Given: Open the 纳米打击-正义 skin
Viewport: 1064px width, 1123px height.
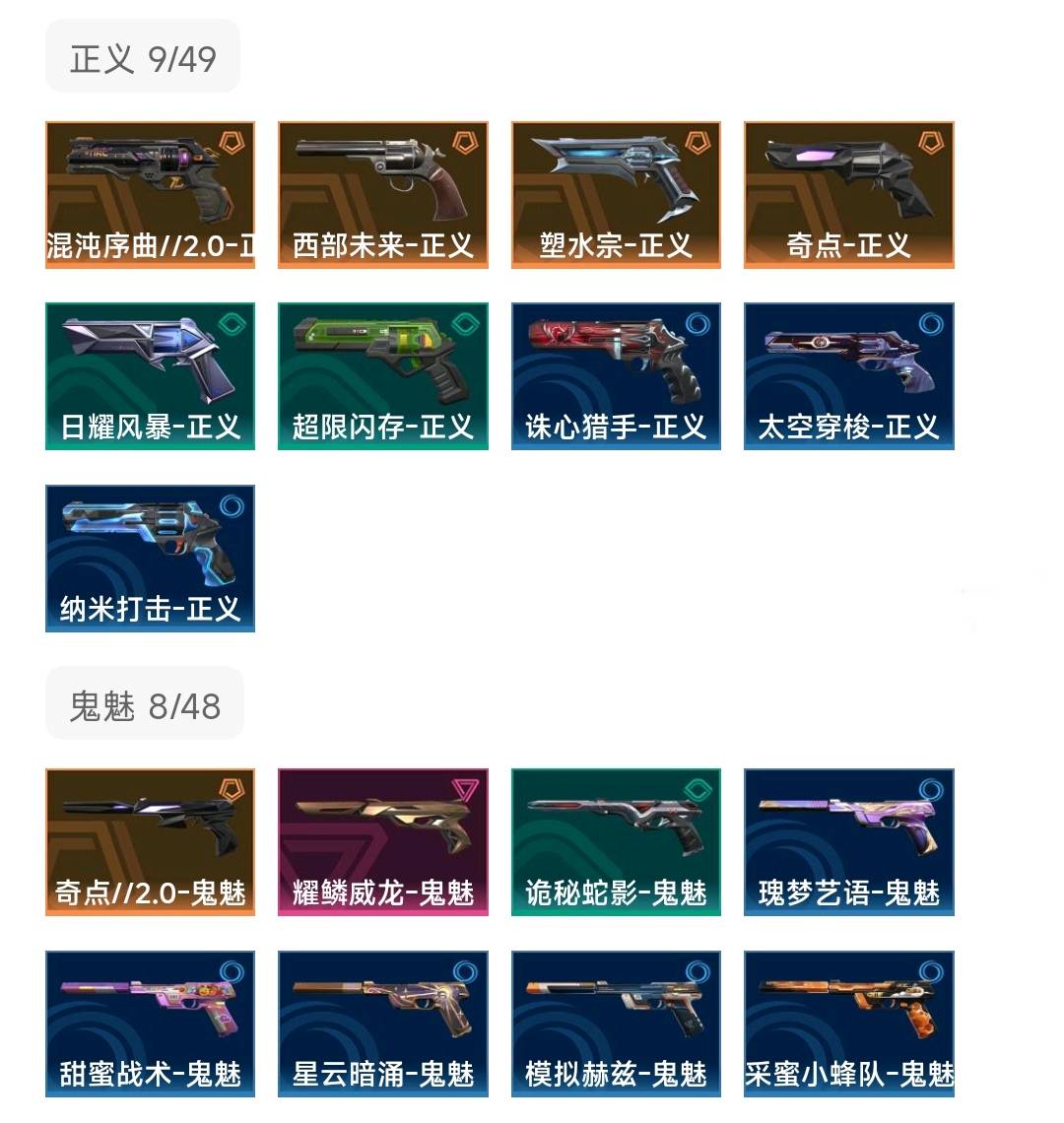Looking at the screenshot, I should (x=150, y=558).
